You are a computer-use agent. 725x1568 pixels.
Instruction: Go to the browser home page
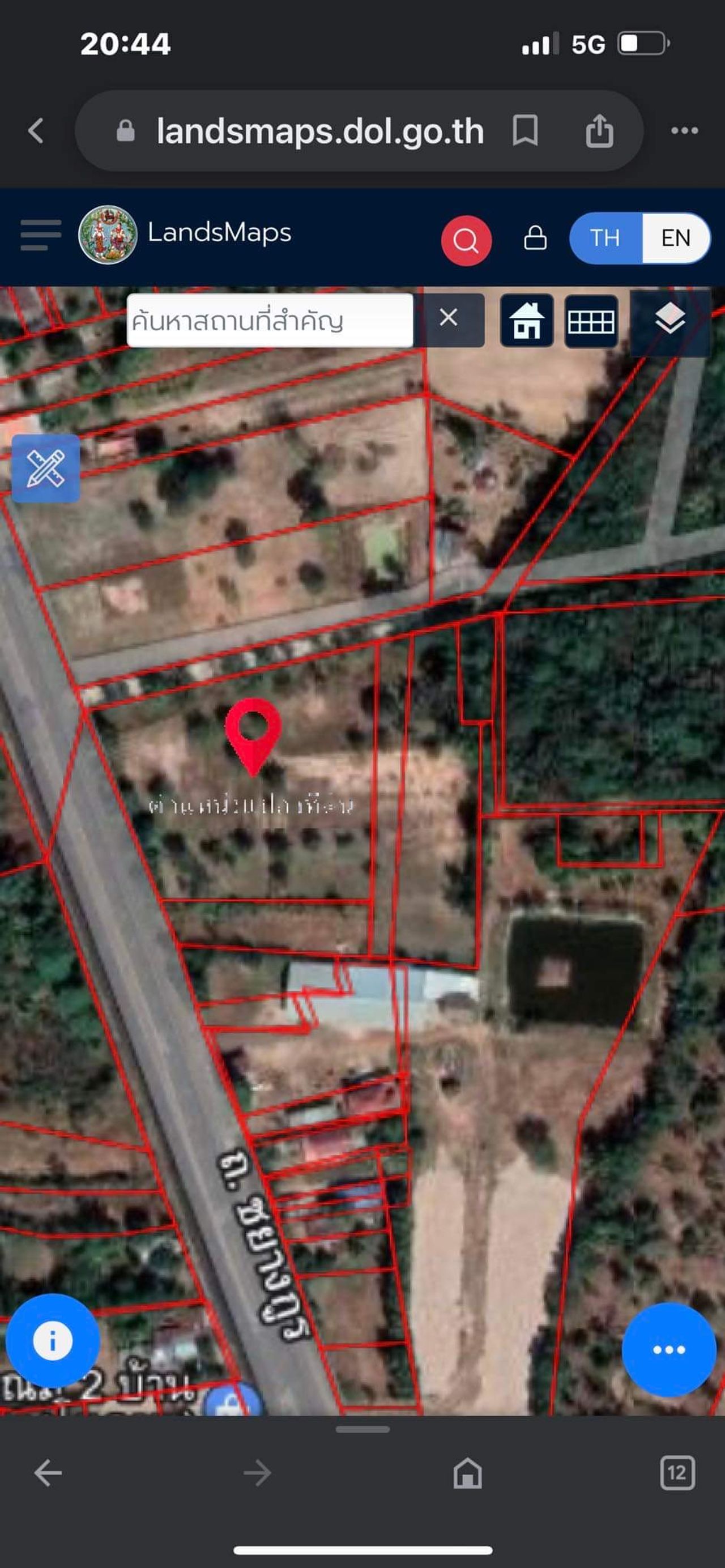(467, 1473)
